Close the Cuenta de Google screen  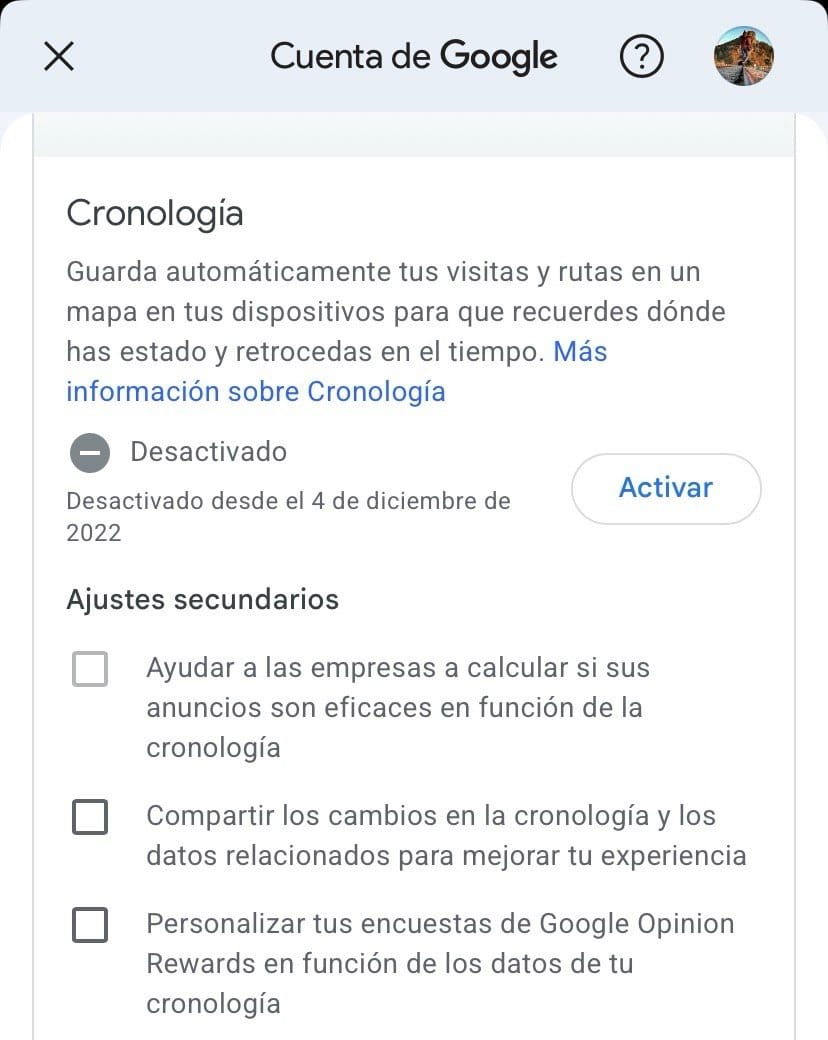[59, 57]
